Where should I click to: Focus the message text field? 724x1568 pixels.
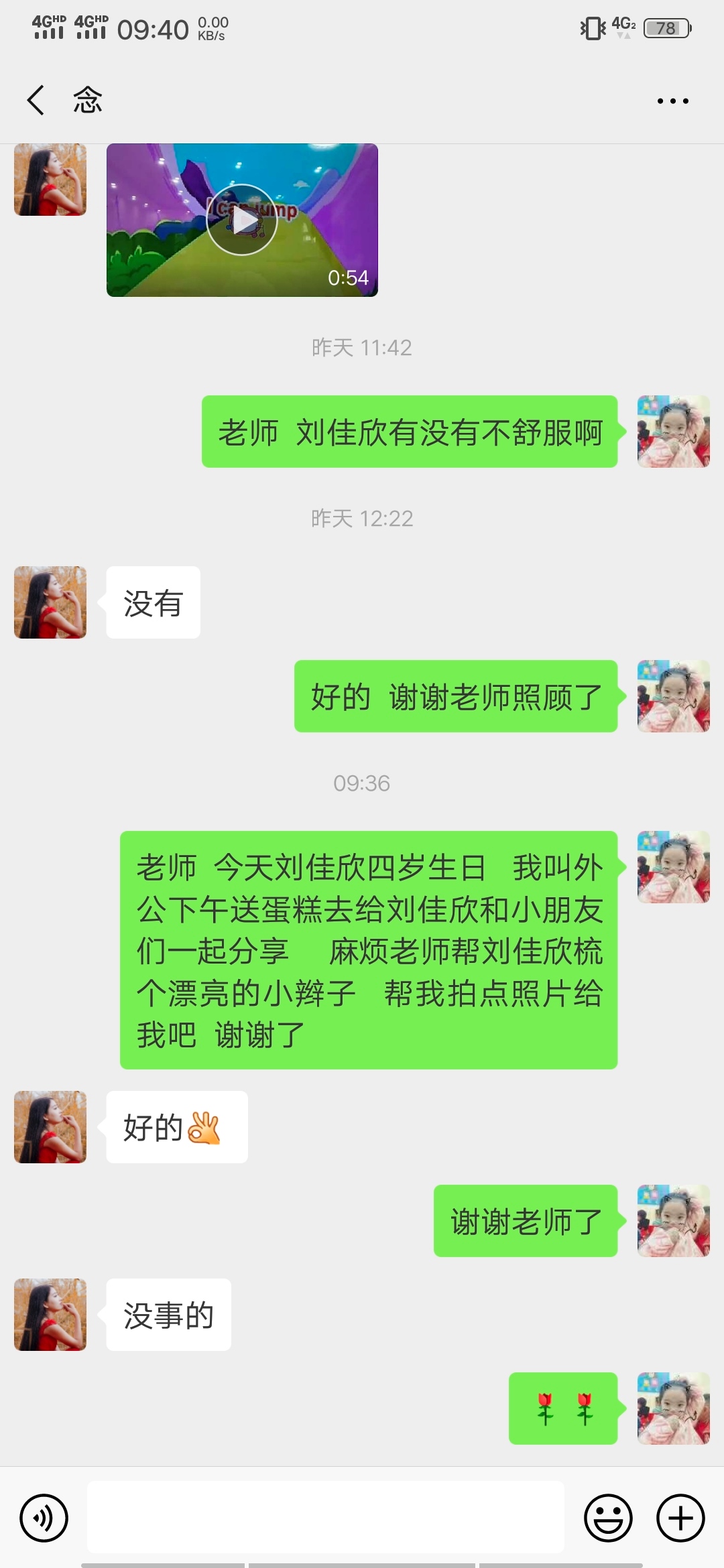pos(326,1517)
